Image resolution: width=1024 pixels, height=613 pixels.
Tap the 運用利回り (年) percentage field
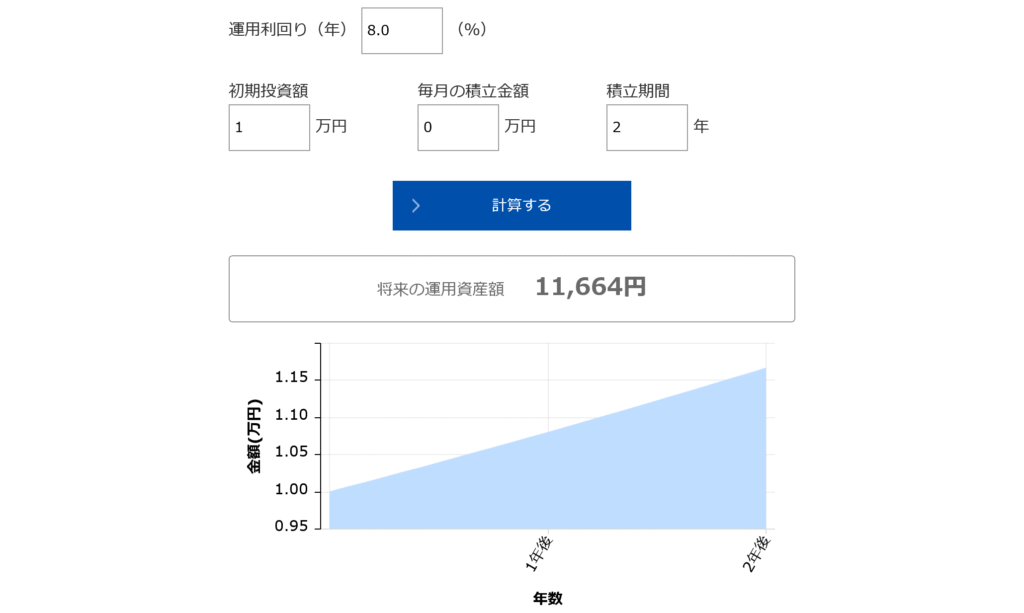(x=401, y=31)
